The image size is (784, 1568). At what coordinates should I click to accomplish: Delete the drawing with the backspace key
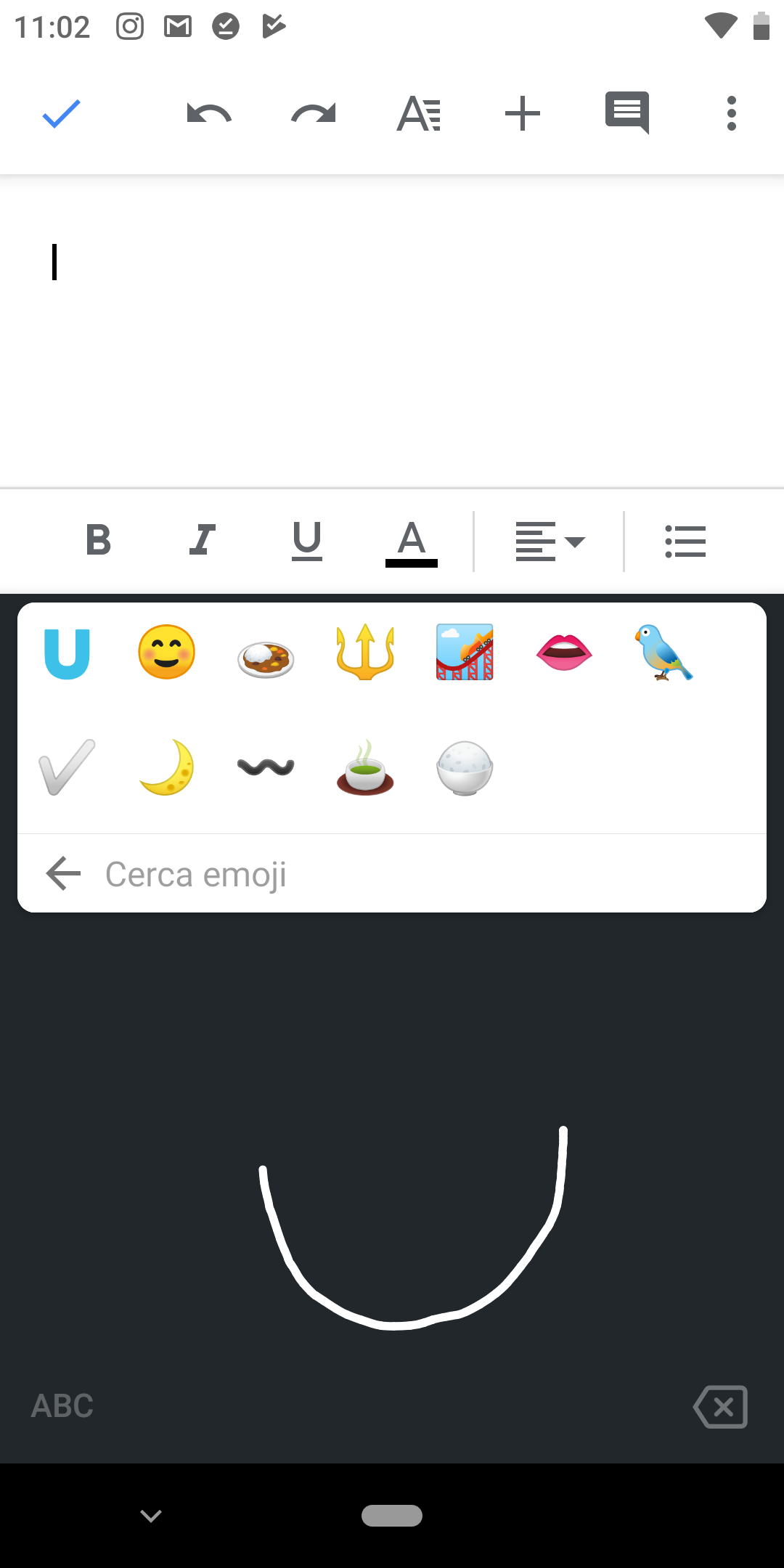(721, 1407)
